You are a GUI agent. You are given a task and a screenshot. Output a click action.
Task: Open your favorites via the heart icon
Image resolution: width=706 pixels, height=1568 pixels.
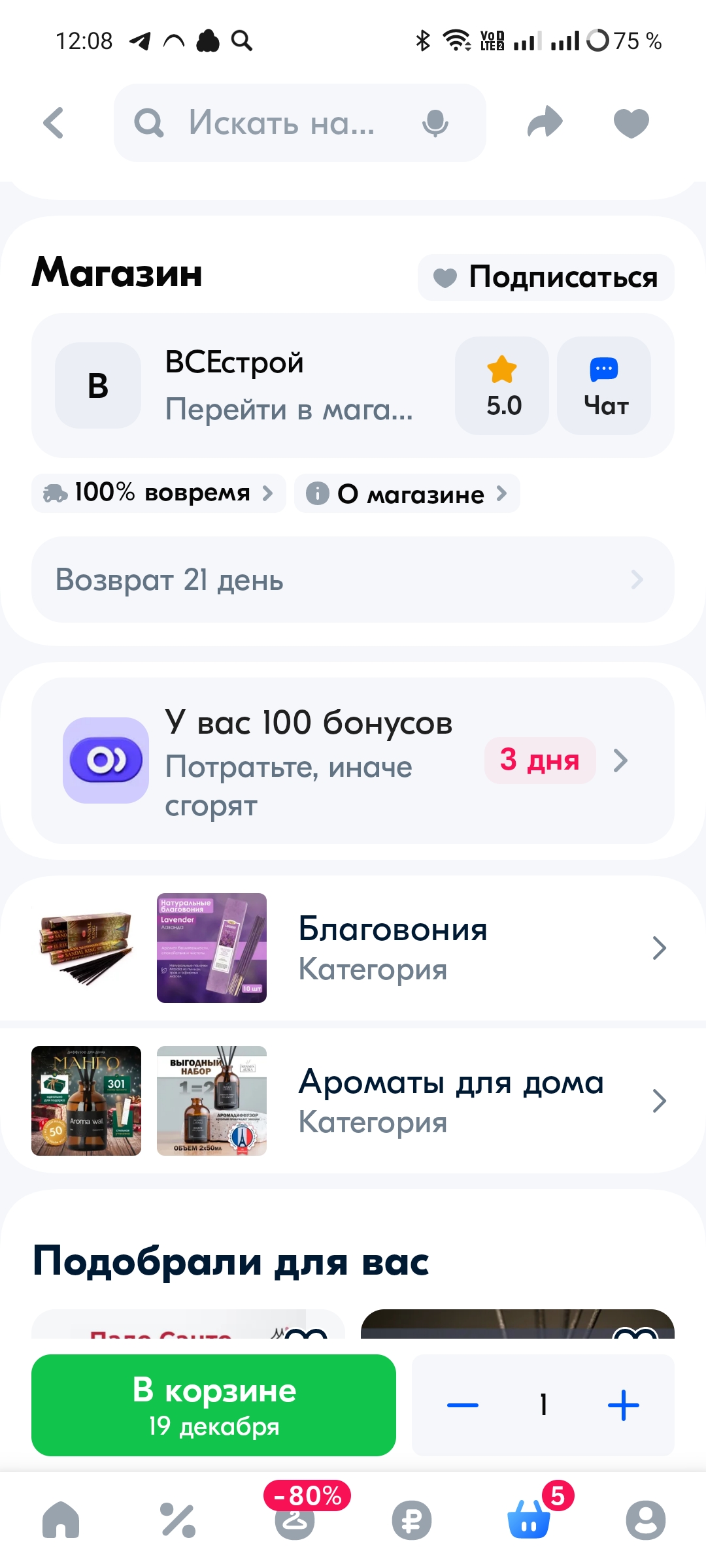pos(630,123)
